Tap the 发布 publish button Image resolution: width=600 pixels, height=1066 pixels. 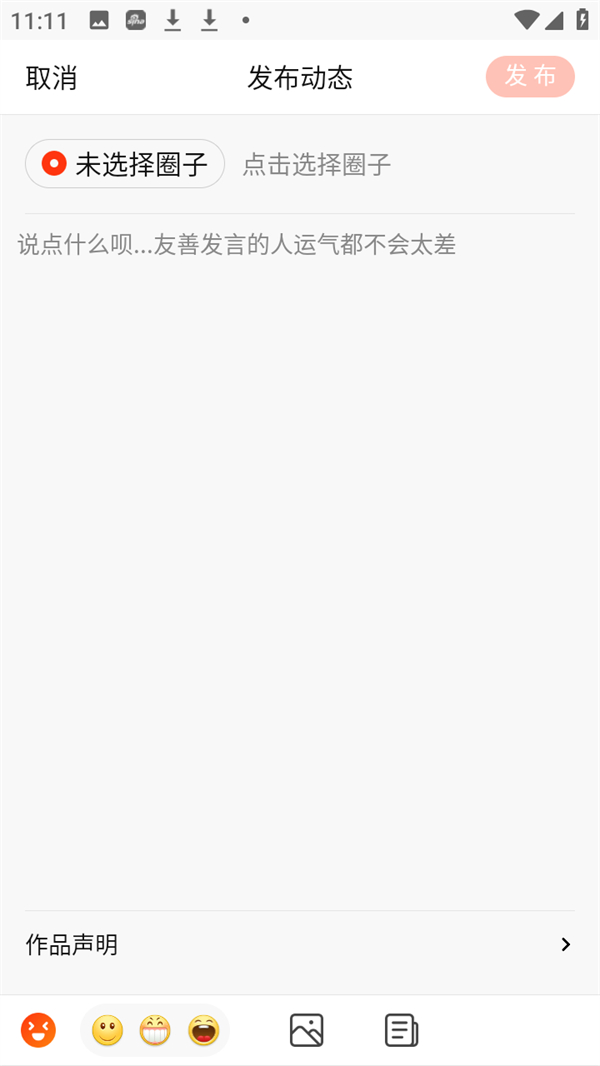530,77
